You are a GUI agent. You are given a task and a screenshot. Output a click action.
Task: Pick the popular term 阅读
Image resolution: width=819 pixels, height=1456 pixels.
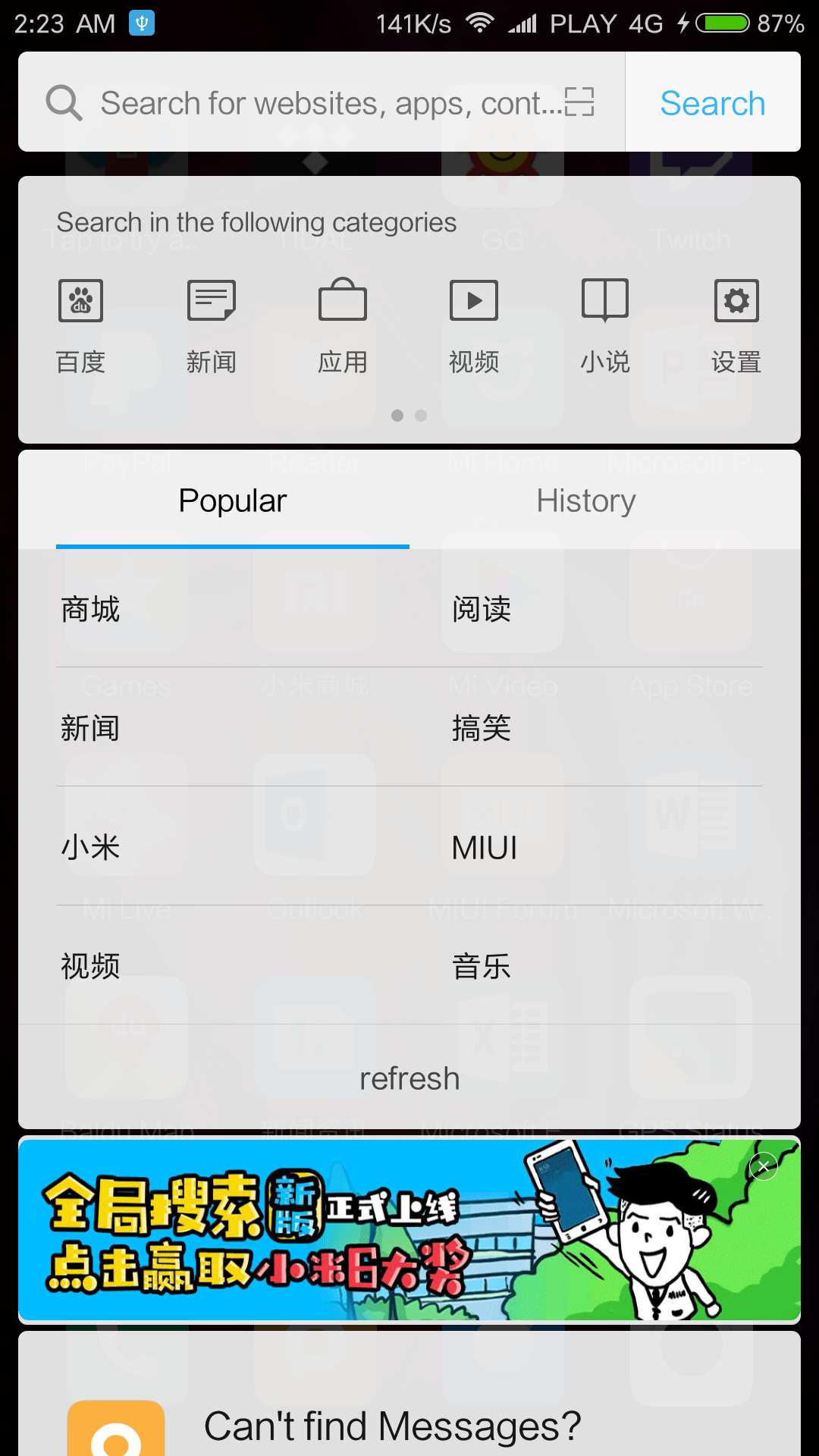click(x=482, y=609)
